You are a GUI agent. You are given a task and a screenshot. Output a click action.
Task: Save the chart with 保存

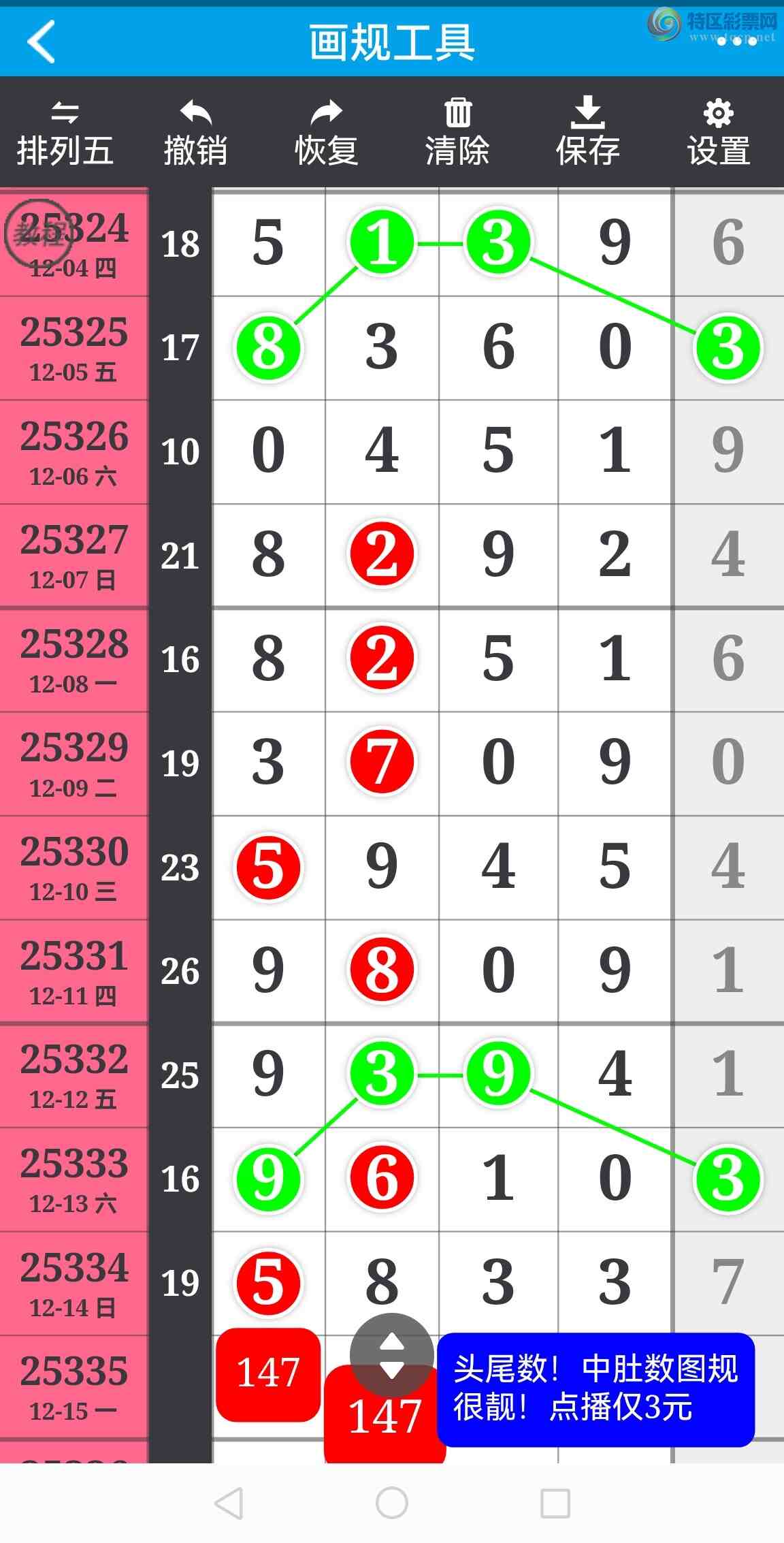(x=588, y=134)
